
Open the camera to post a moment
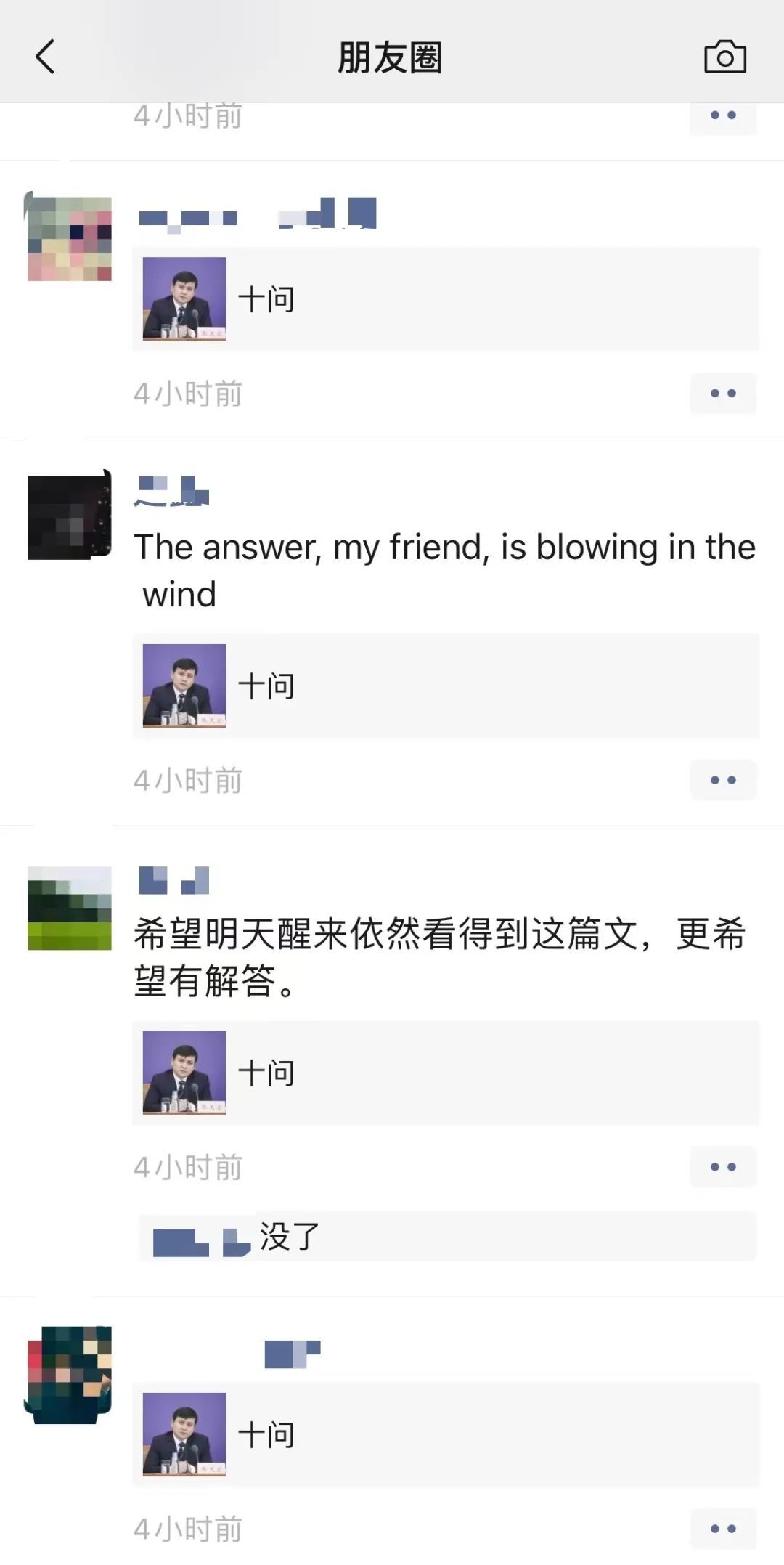tap(724, 57)
